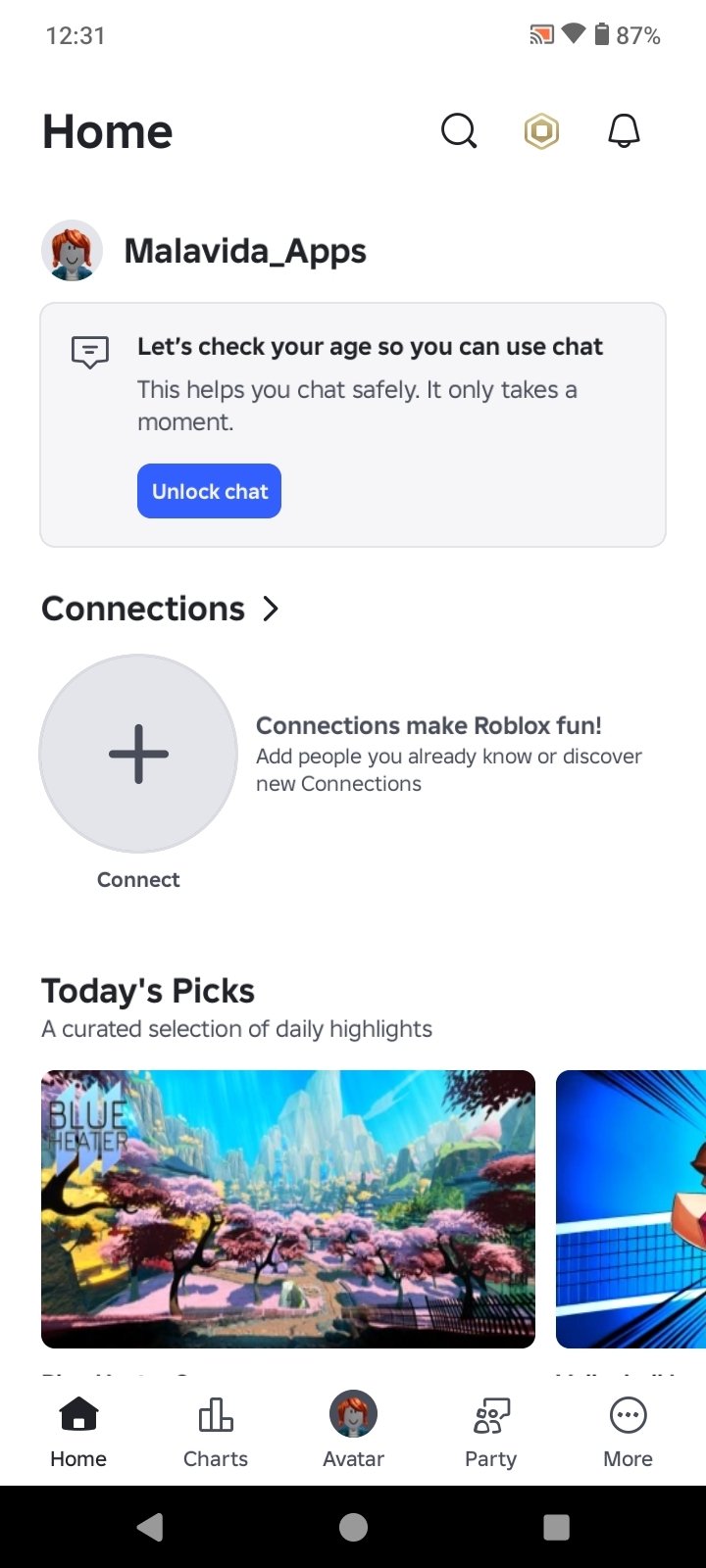Switch to the Party tab
Image resolution: width=706 pixels, height=1568 pixels.
[x=490, y=1432]
